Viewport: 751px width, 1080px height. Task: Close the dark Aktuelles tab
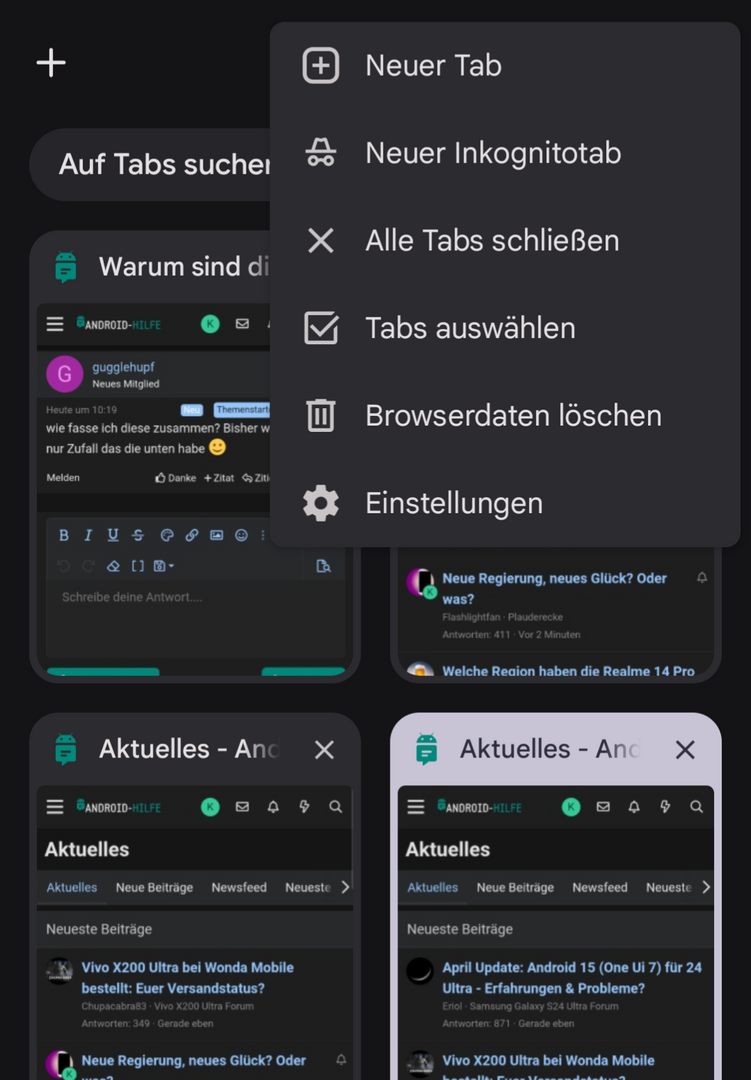(x=324, y=750)
